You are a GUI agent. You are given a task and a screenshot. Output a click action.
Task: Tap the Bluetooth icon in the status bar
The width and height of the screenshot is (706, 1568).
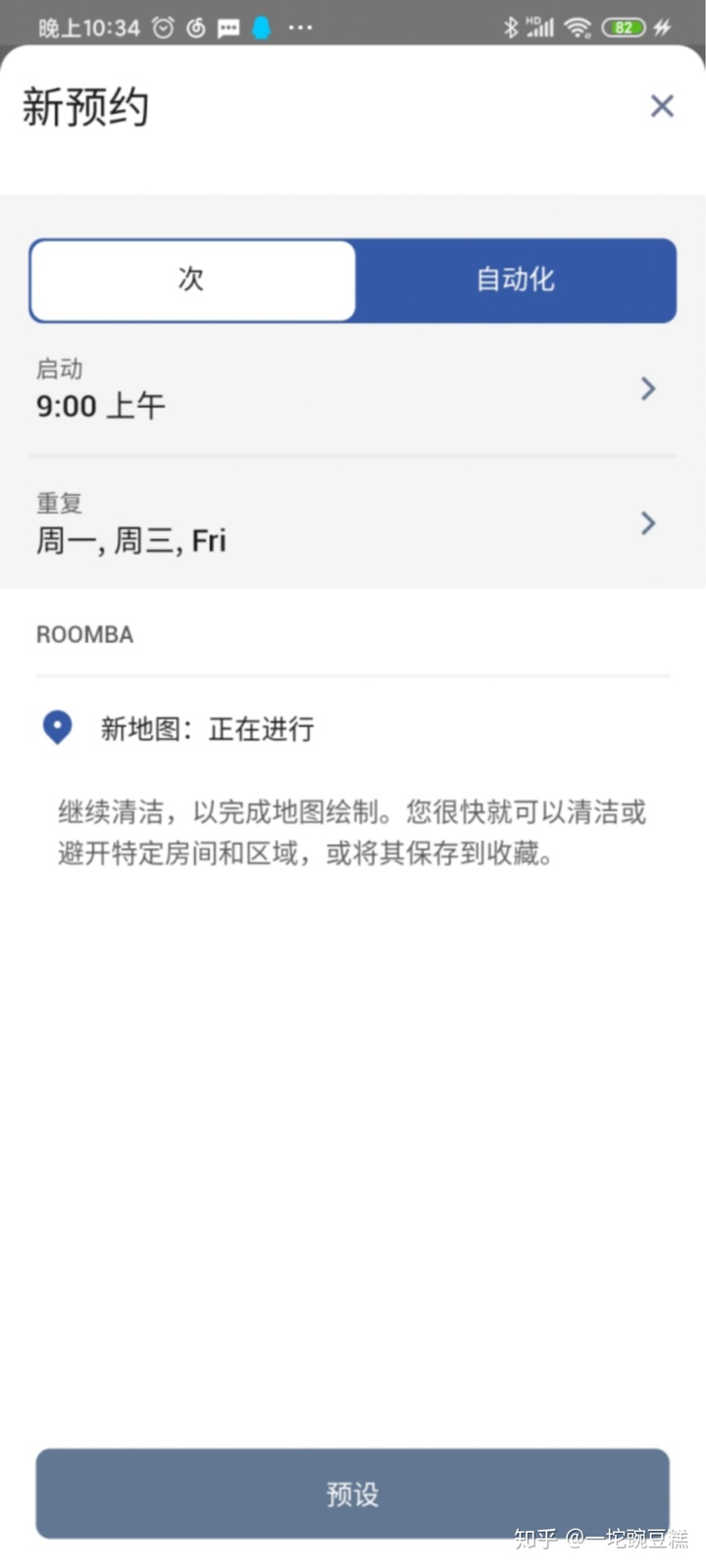coord(512,26)
